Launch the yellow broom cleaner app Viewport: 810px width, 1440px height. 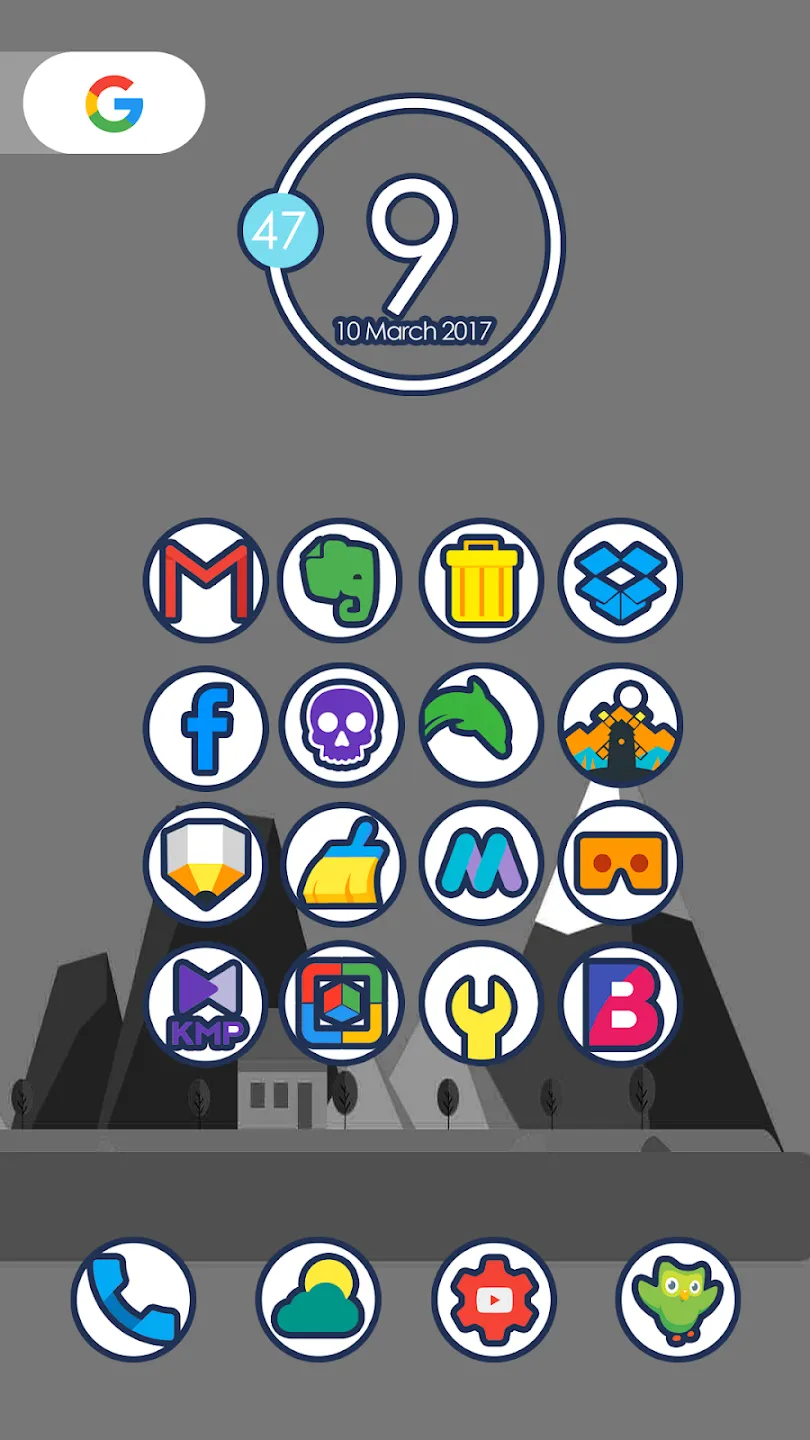pos(340,864)
